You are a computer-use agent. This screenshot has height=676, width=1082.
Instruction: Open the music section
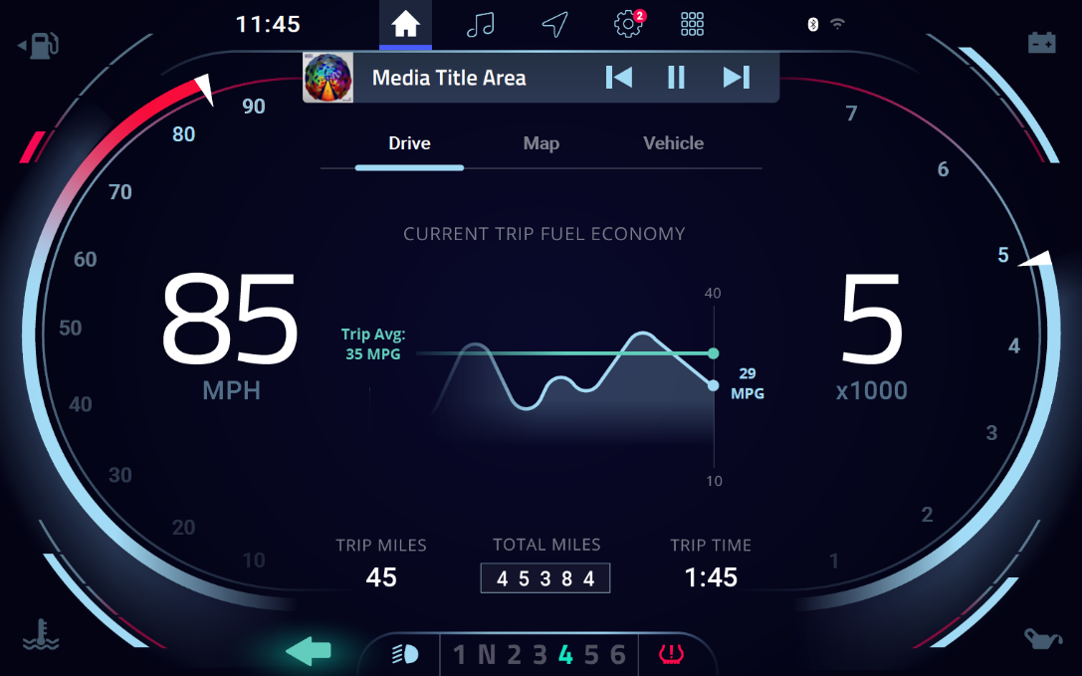coord(481,24)
